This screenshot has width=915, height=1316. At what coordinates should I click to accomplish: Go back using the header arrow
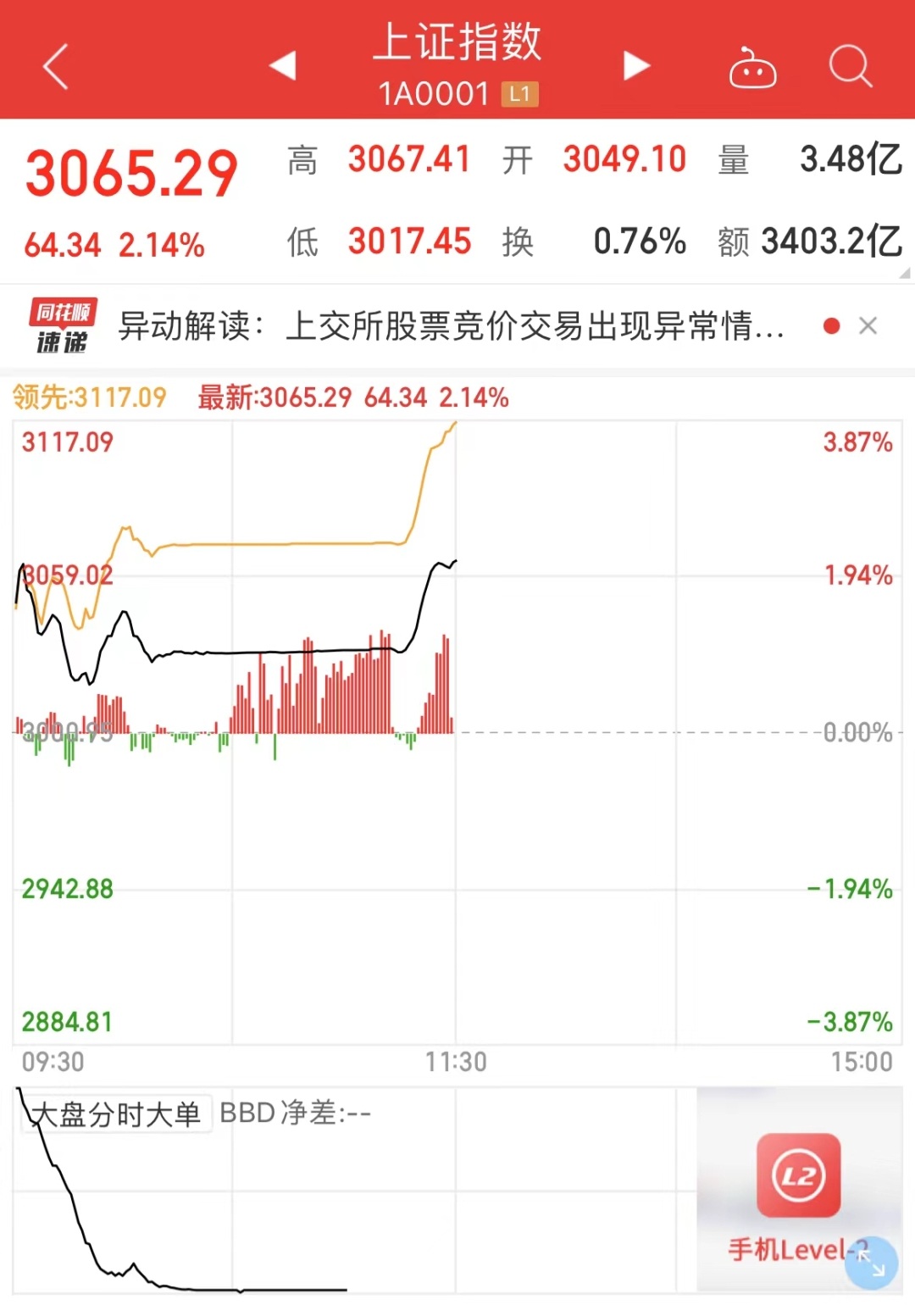(56, 67)
